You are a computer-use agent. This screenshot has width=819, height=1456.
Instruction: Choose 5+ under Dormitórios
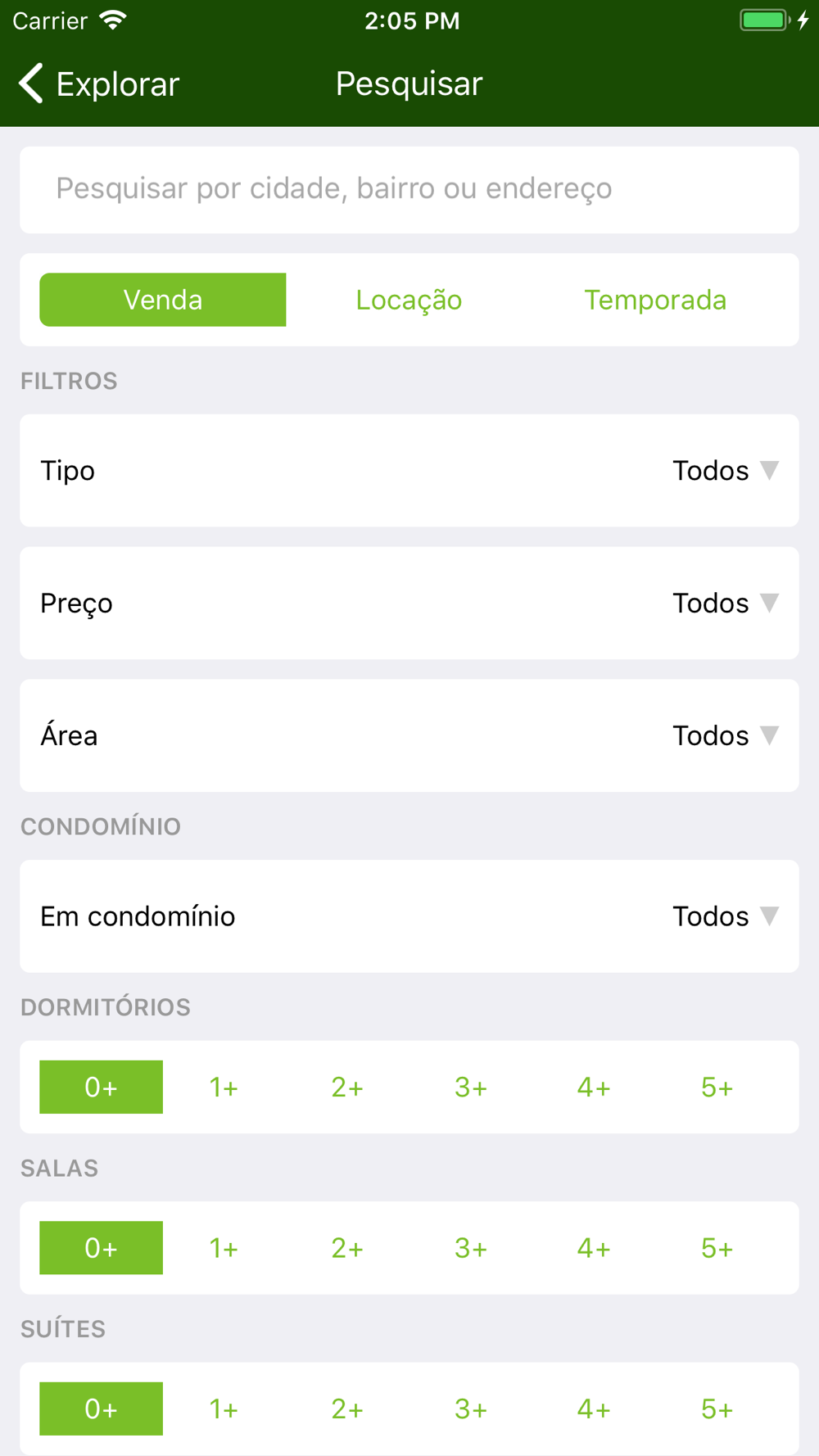tap(717, 1087)
